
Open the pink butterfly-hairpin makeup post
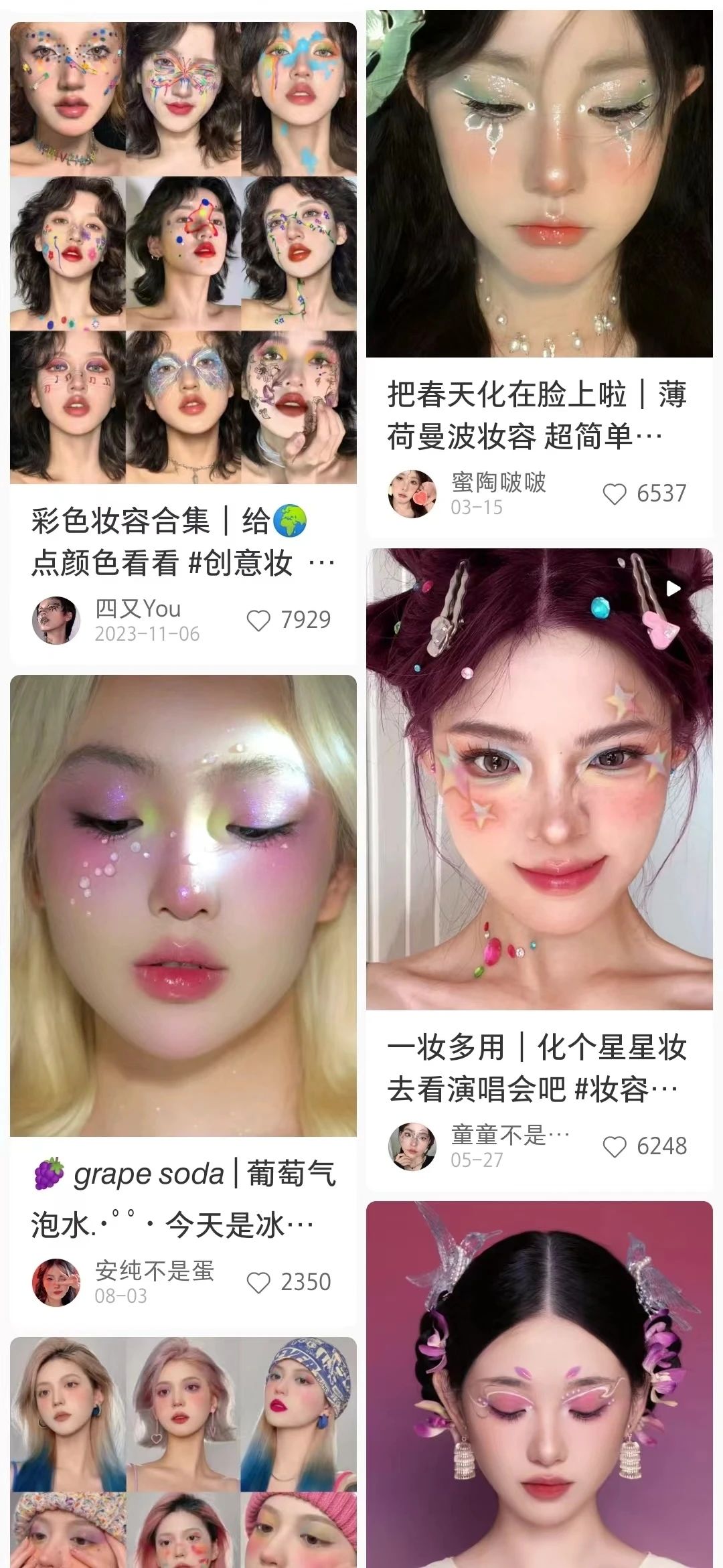(539, 1386)
